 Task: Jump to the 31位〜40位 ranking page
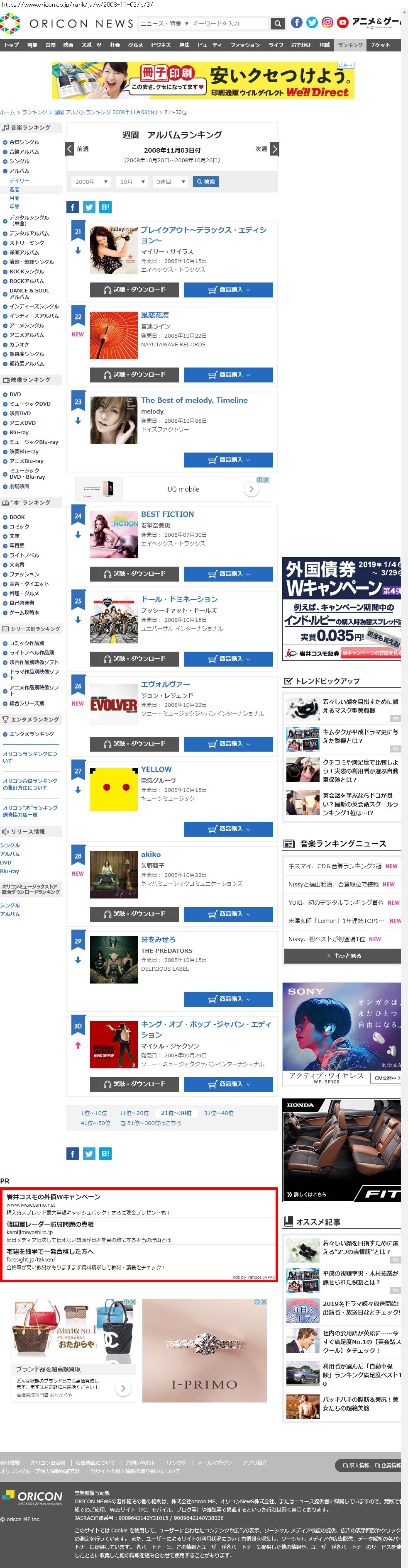point(219,1113)
